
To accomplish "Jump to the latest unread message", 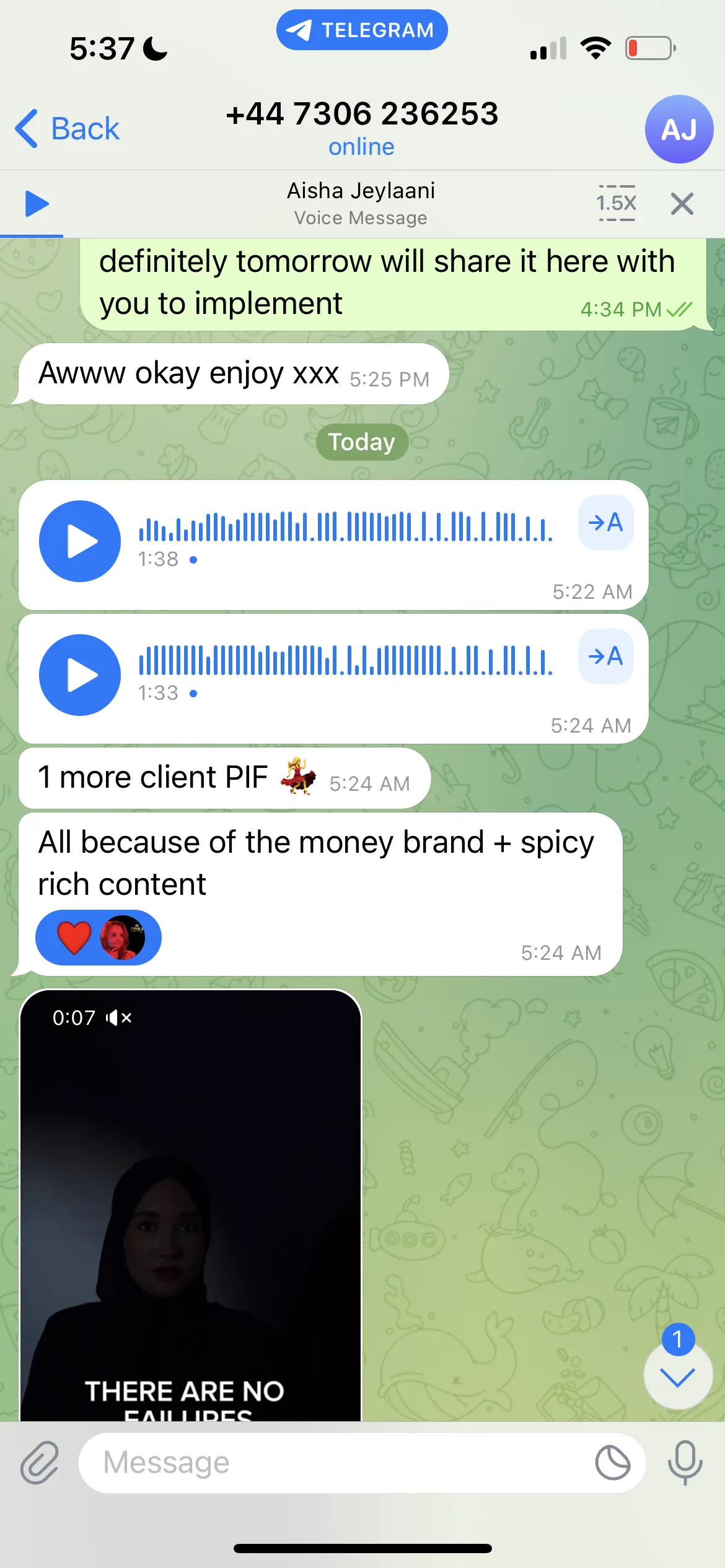I will click(x=678, y=1377).
